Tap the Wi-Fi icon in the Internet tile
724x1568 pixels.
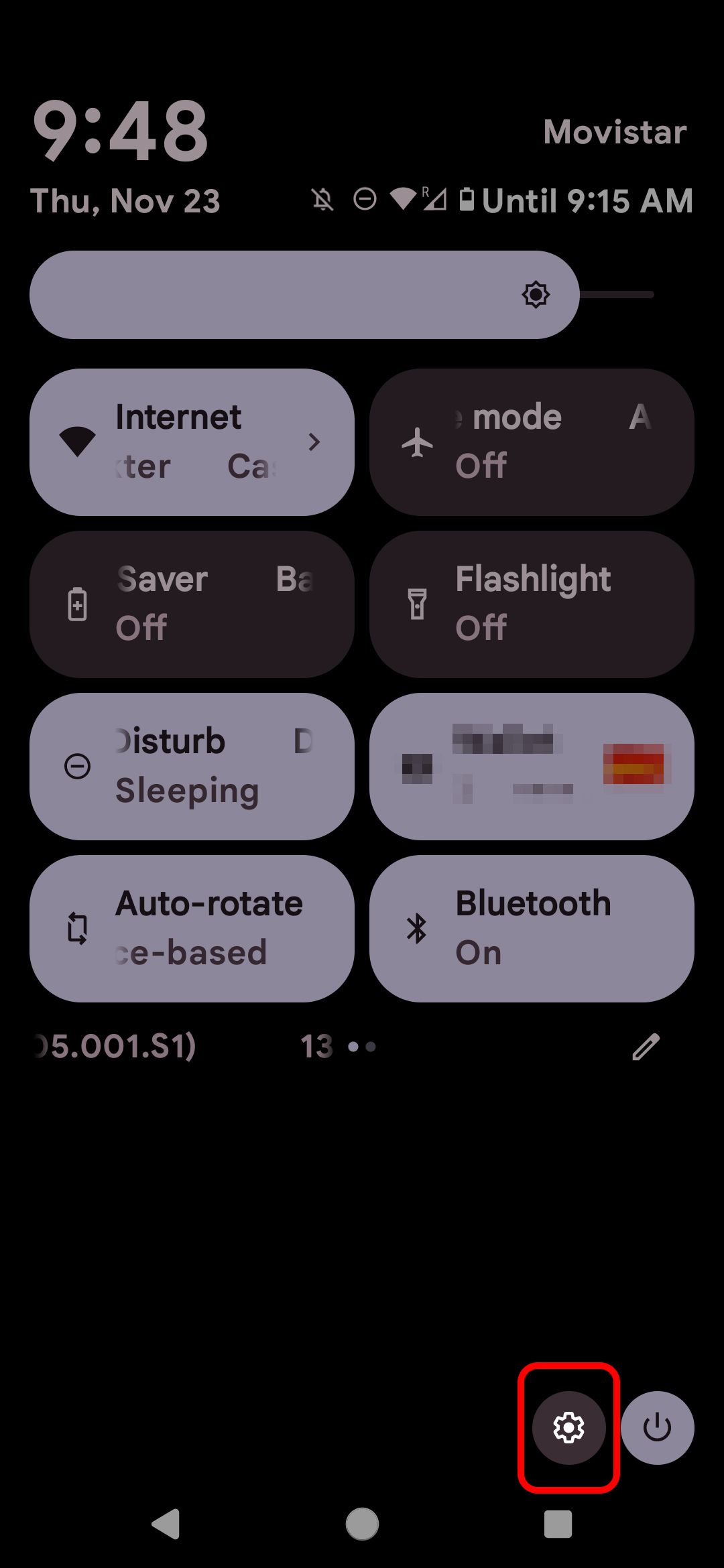pos(78,442)
